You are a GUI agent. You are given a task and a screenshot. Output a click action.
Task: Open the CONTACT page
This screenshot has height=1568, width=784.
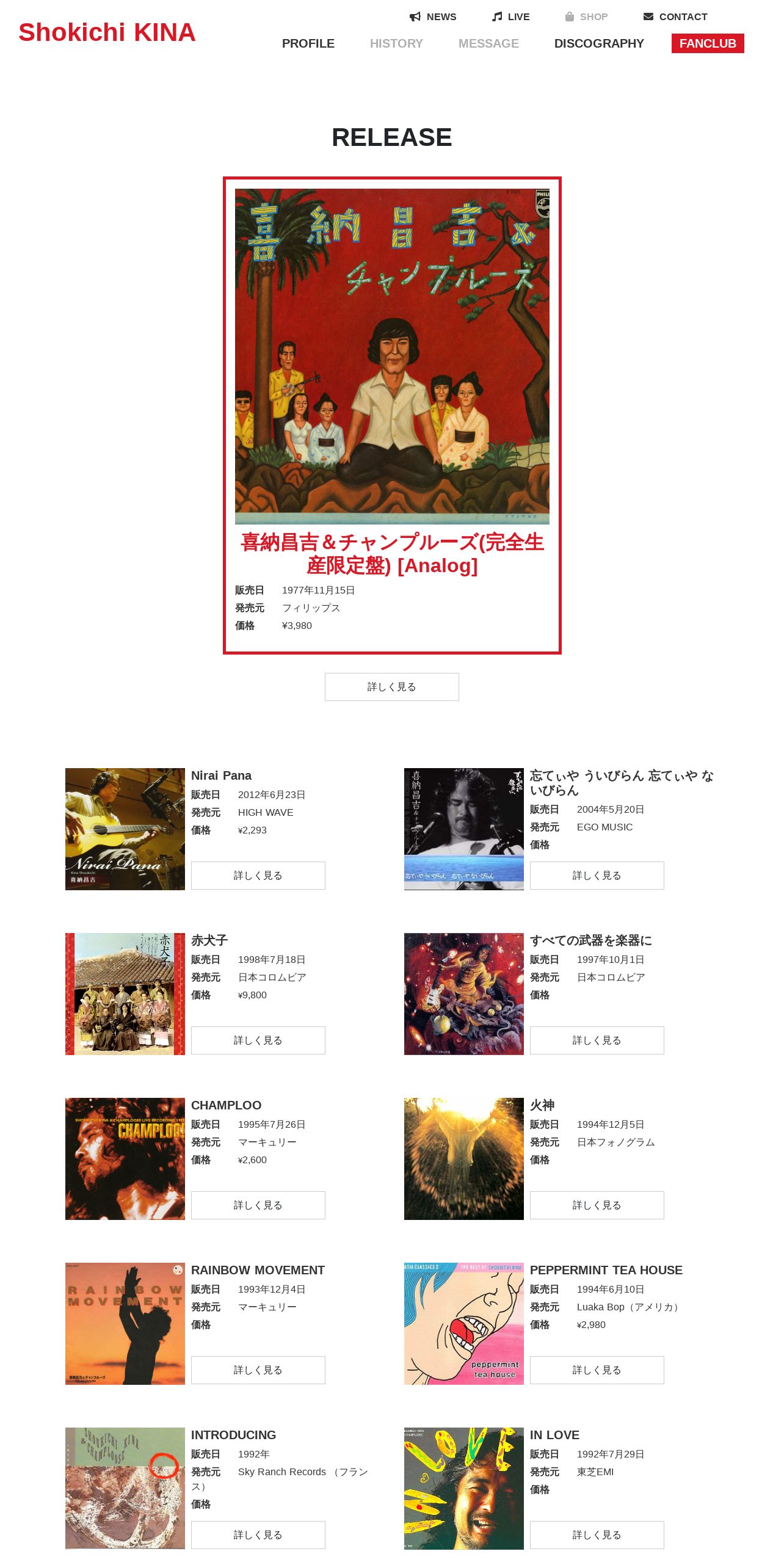(x=675, y=16)
